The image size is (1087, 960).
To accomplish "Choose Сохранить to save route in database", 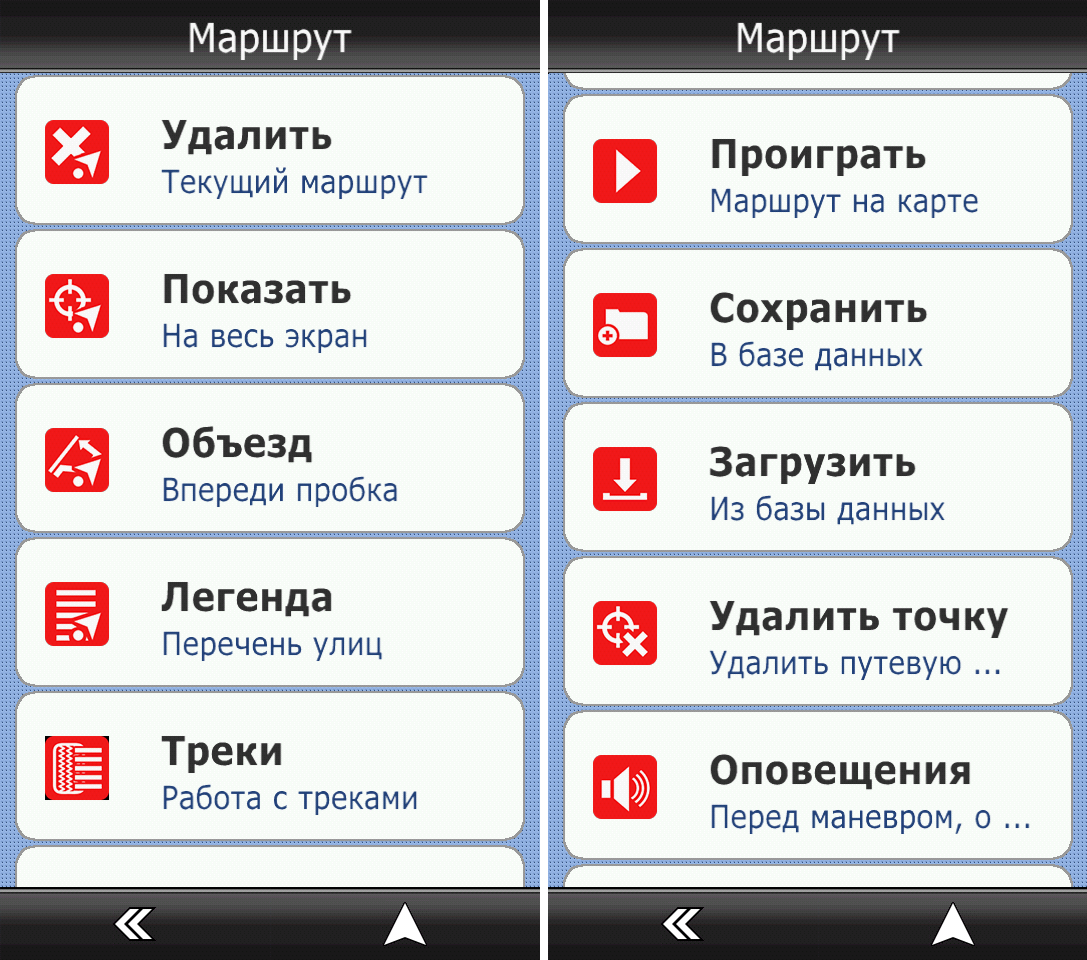I will 817,325.
